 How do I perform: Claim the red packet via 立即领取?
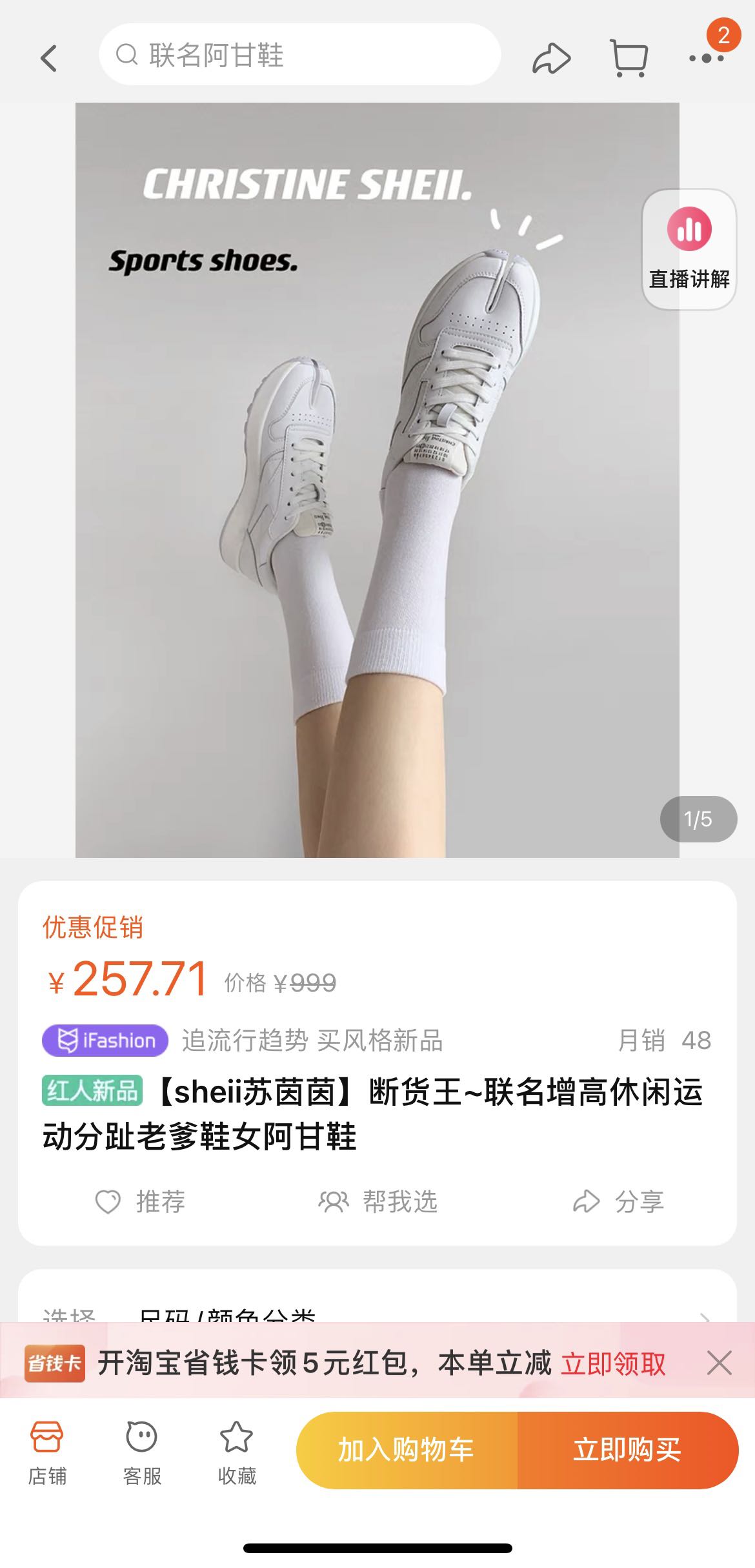pos(613,1364)
